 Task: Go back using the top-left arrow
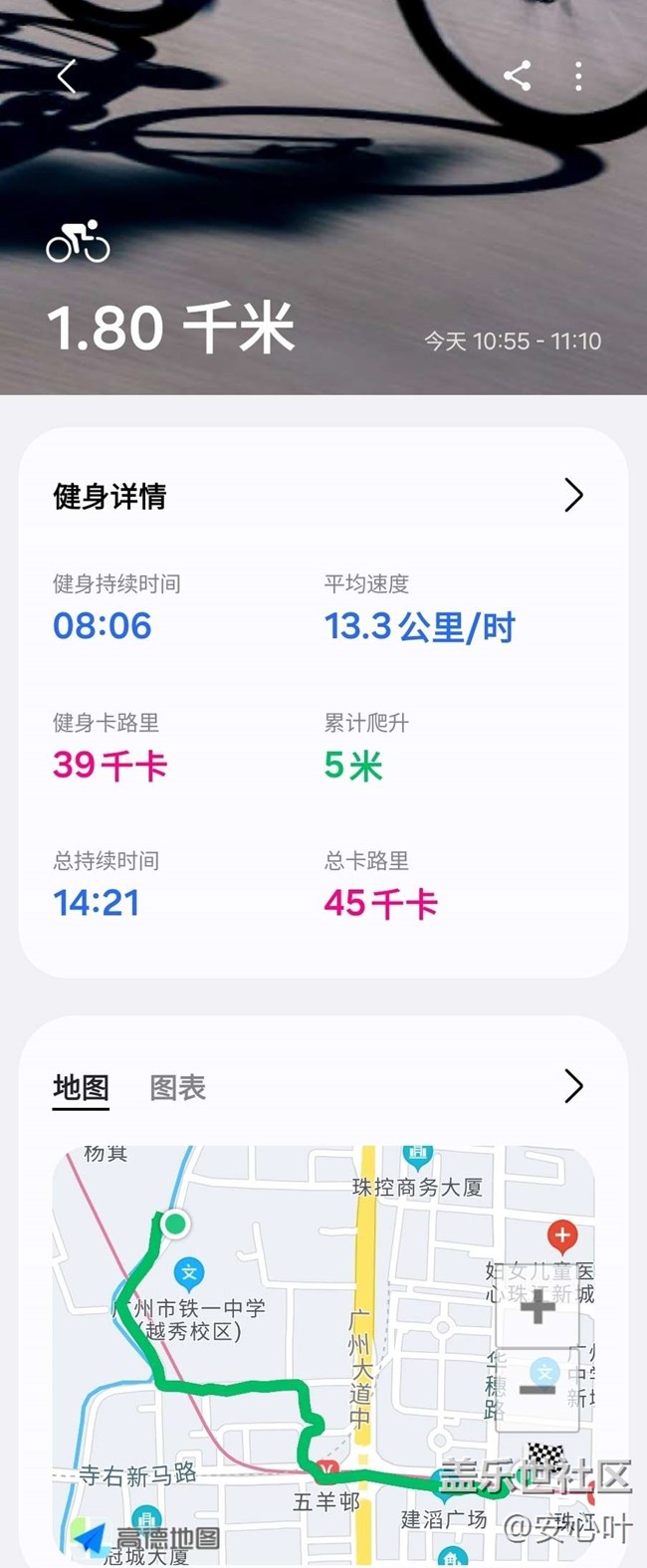(x=67, y=76)
